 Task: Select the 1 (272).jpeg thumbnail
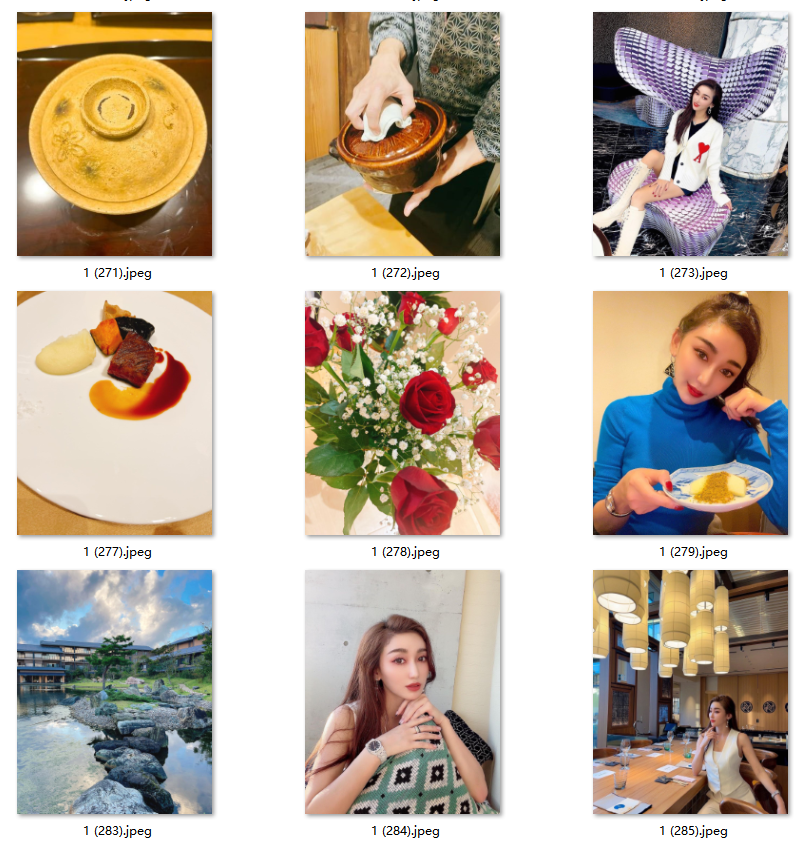pyautogui.click(x=402, y=133)
